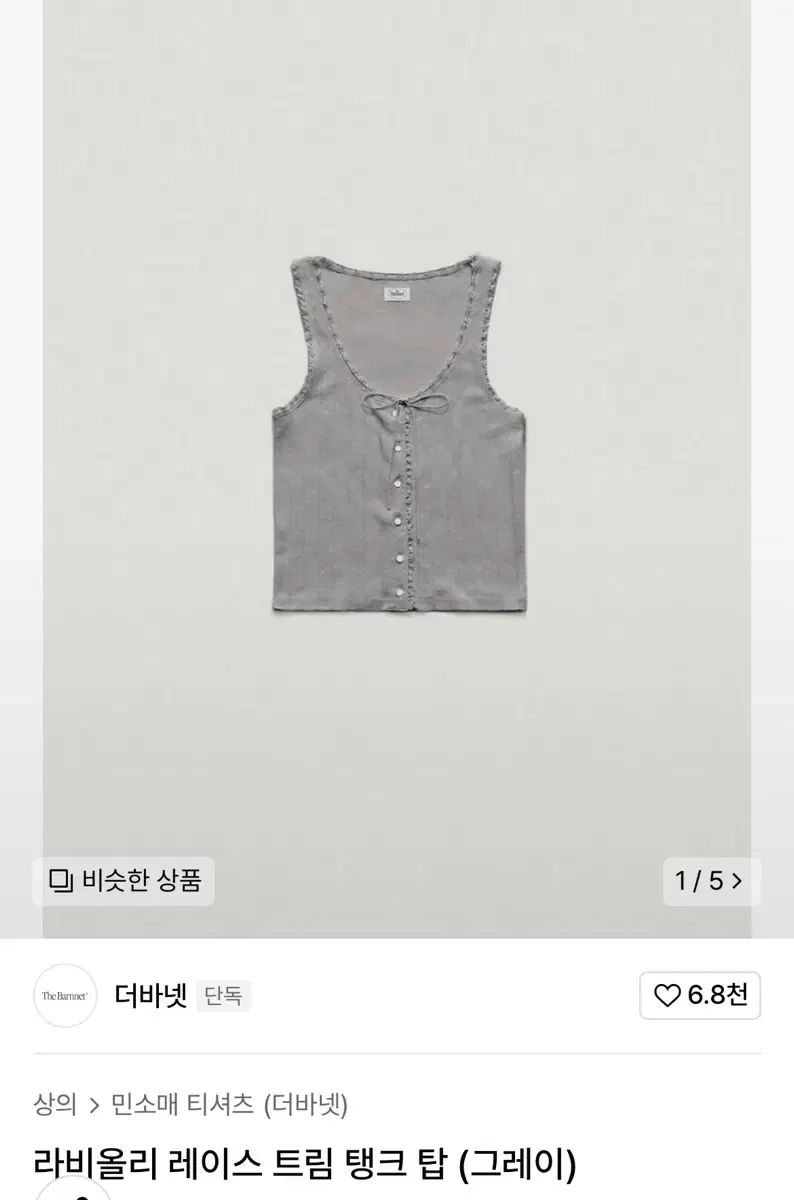Go to the next product image via 1 / 5
This screenshot has height=1200, width=794.
click(709, 881)
